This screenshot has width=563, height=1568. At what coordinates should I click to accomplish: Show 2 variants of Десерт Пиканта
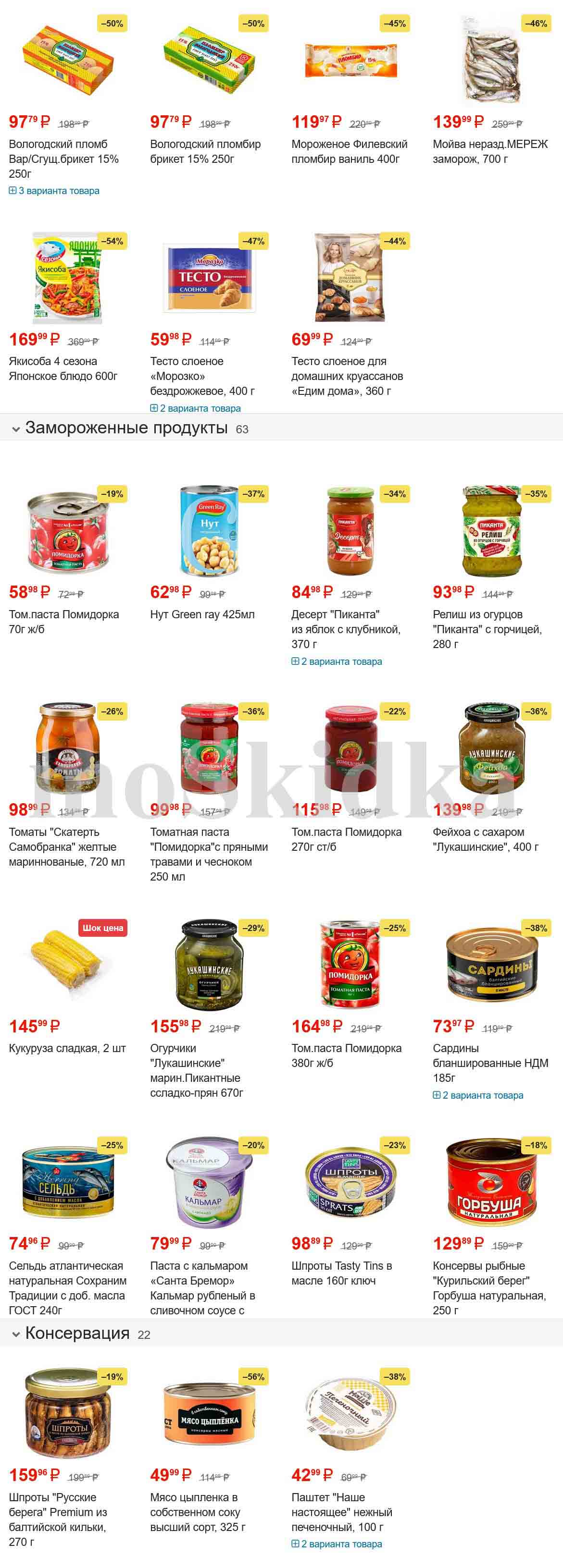tap(337, 661)
